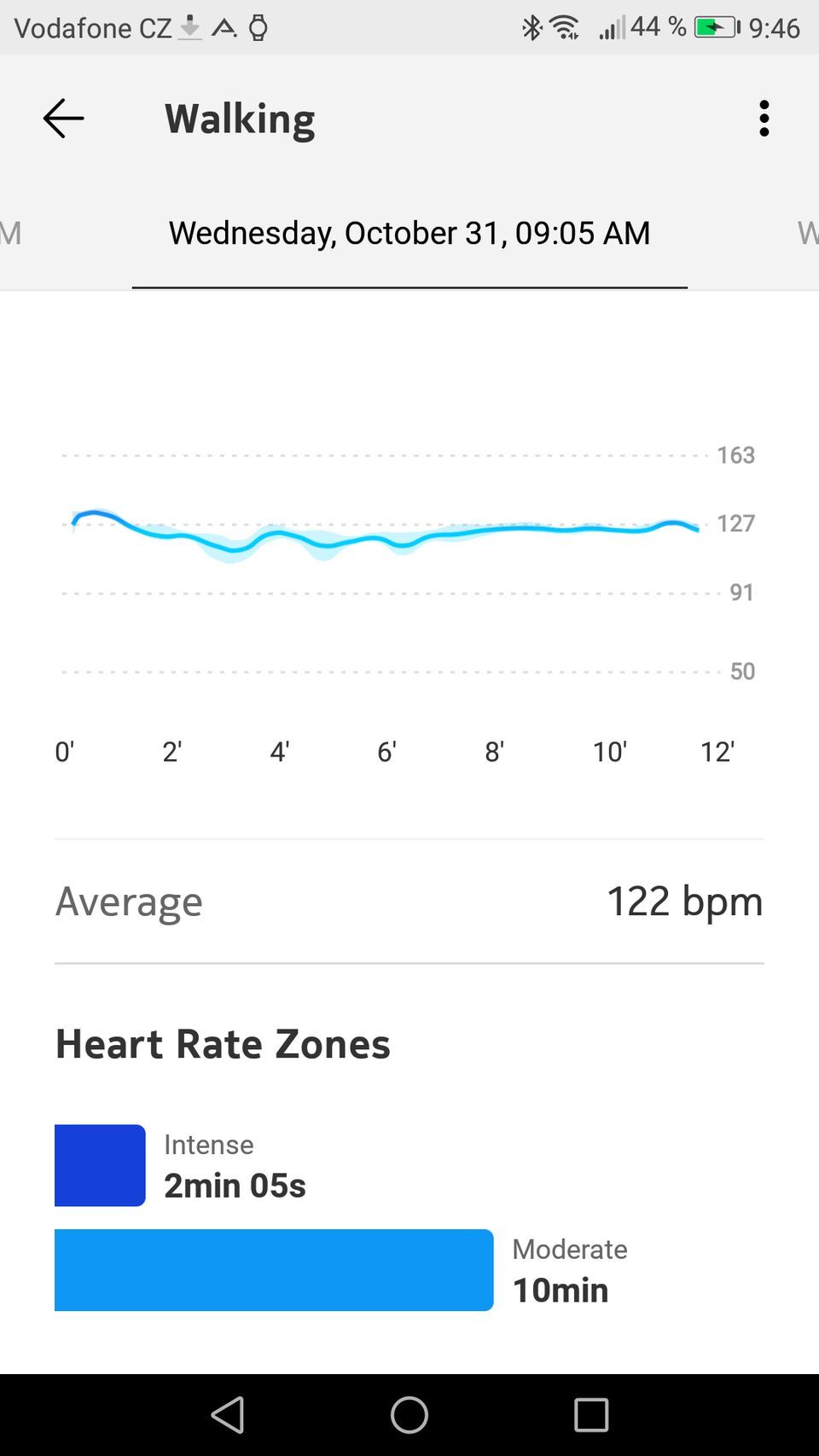Image resolution: width=819 pixels, height=1456 pixels.
Task: Tap the smartwatch icon in the status bar
Action: [x=260, y=27]
